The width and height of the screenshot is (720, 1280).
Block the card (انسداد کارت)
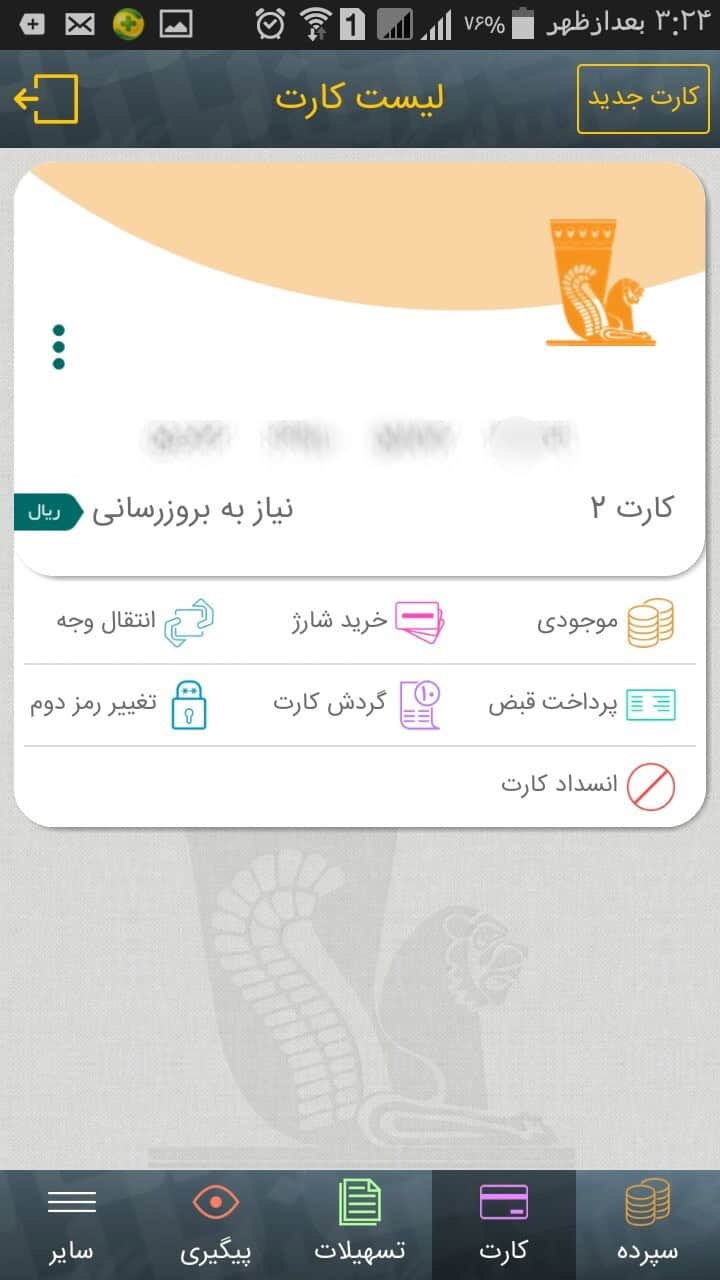click(588, 786)
